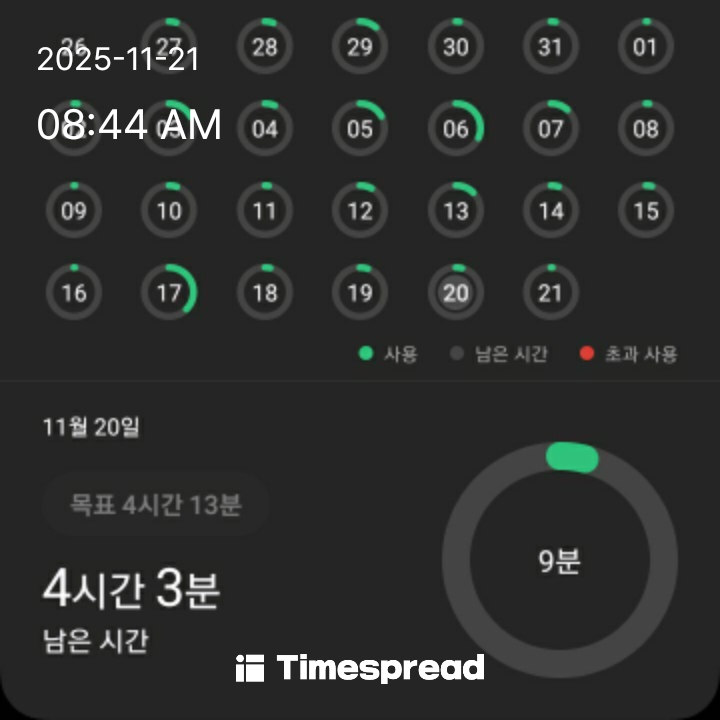Select day 21 in the calendar
720x720 pixels.
(x=551, y=293)
